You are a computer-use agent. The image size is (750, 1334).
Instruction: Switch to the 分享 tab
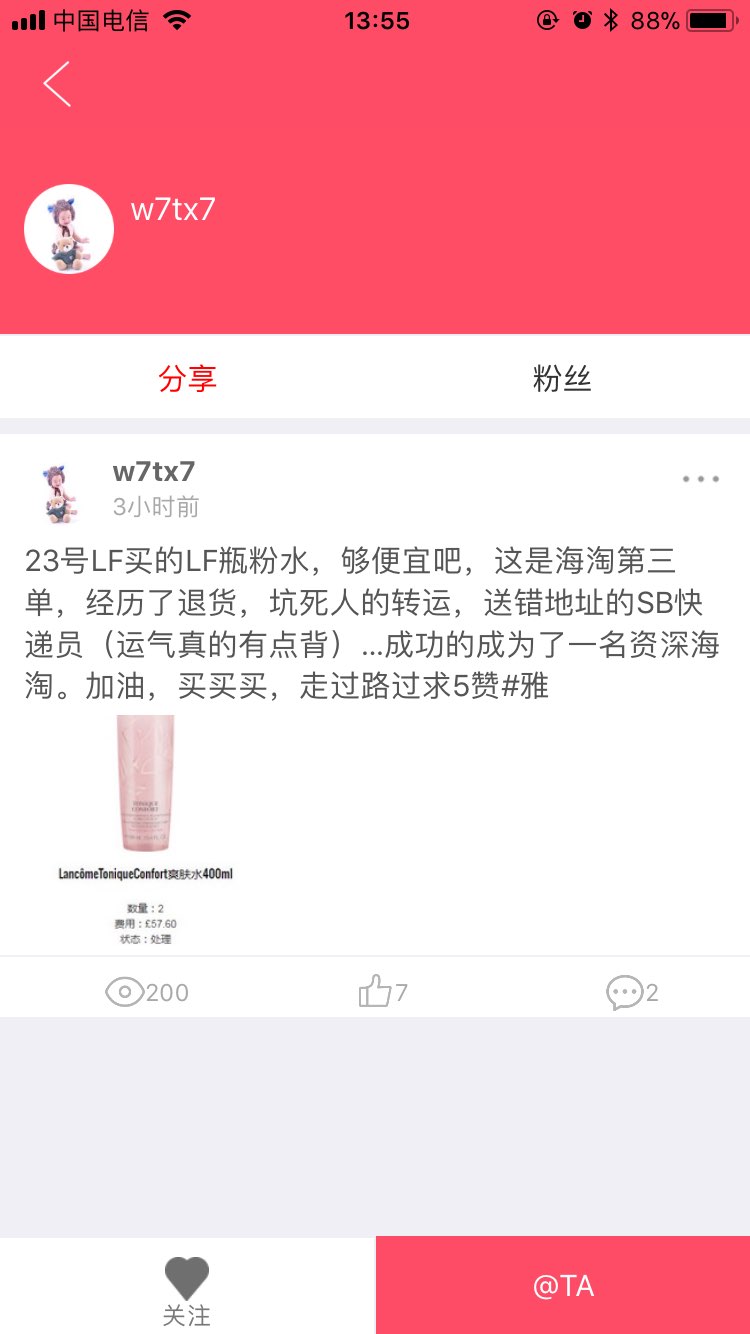pos(187,378)
